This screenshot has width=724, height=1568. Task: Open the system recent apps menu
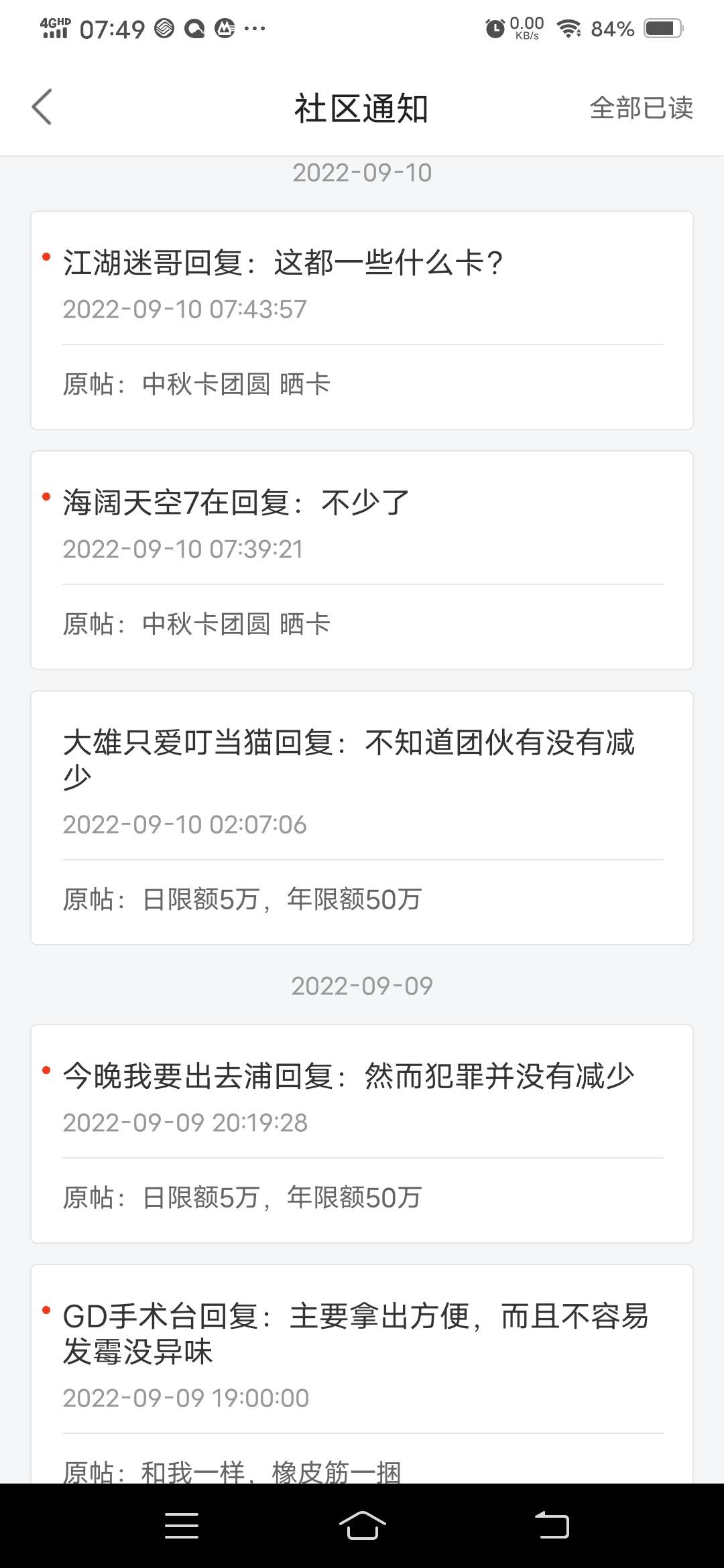(181, 1526)
